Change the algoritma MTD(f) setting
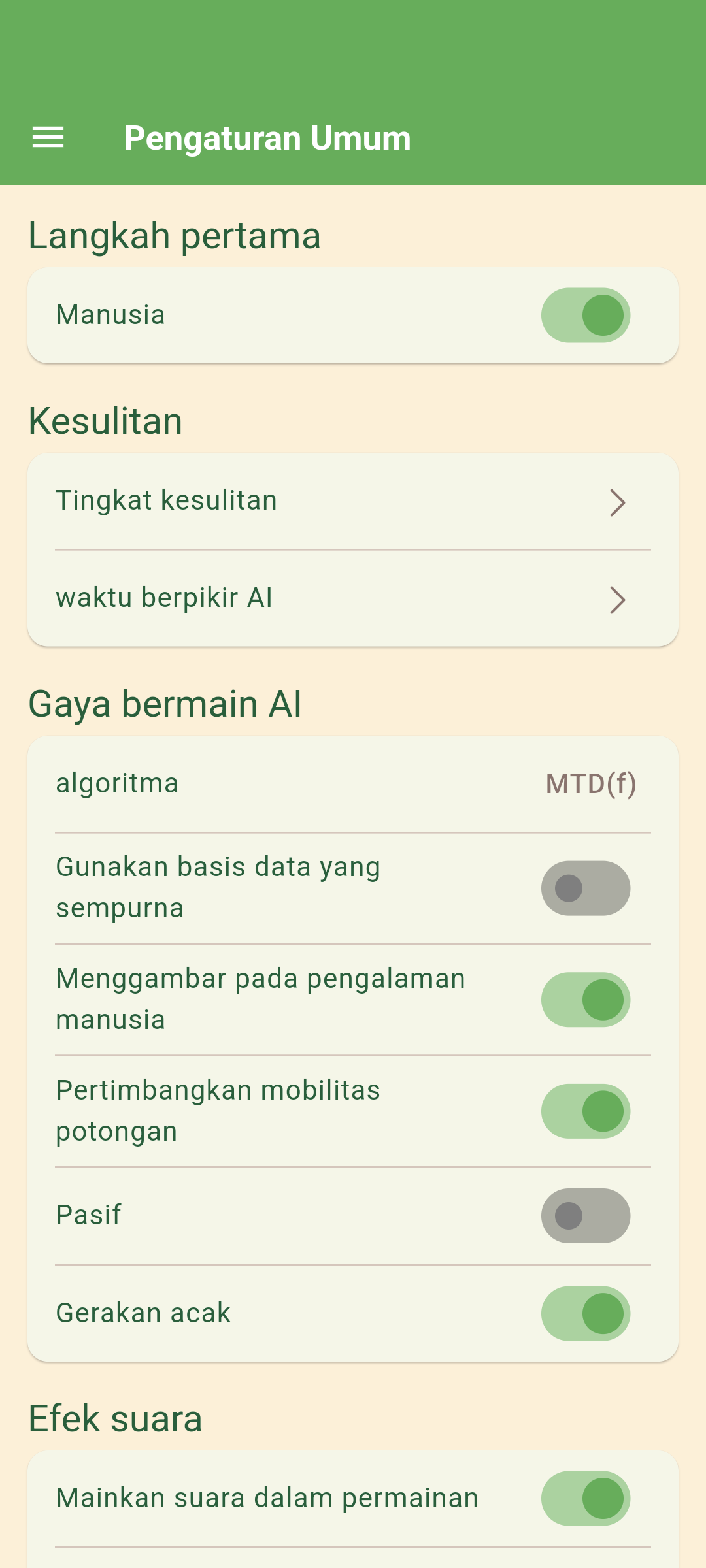 [353, 784]
